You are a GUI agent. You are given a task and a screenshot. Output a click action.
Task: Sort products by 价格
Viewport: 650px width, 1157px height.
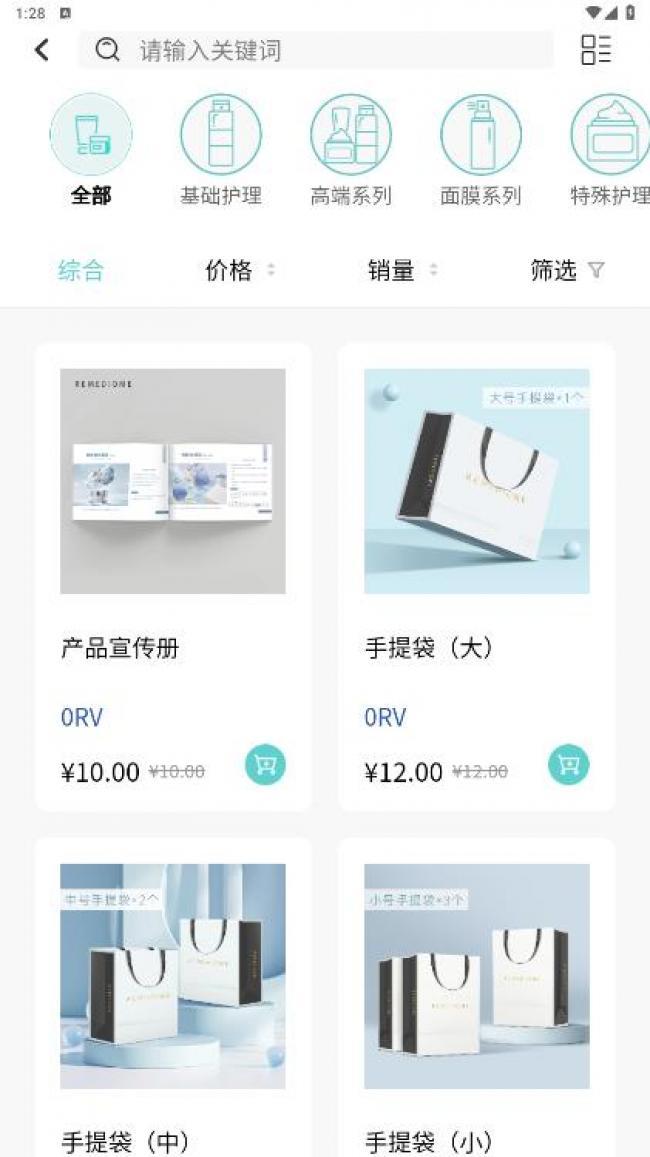click(240, 270)
